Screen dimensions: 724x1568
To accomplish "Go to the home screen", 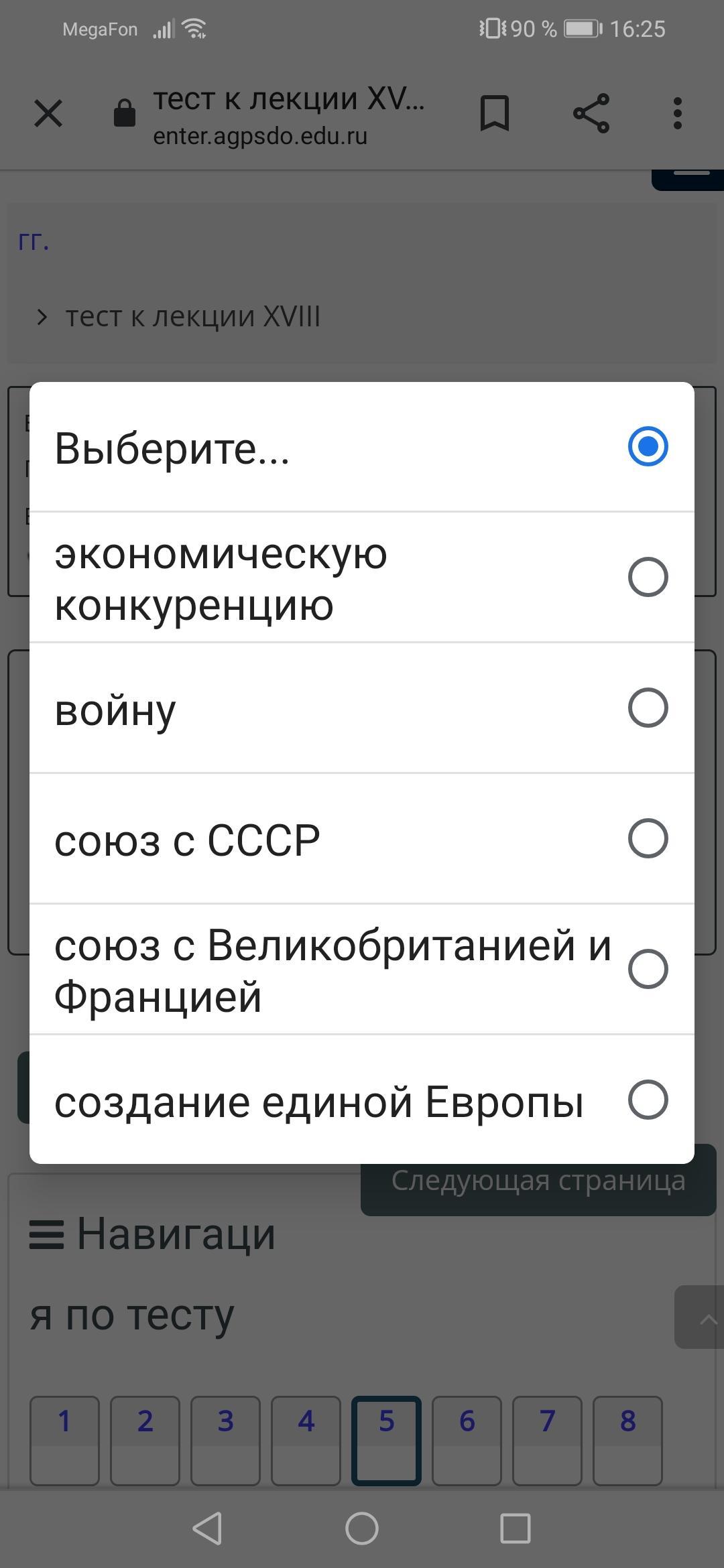I will coord(362,1528).
